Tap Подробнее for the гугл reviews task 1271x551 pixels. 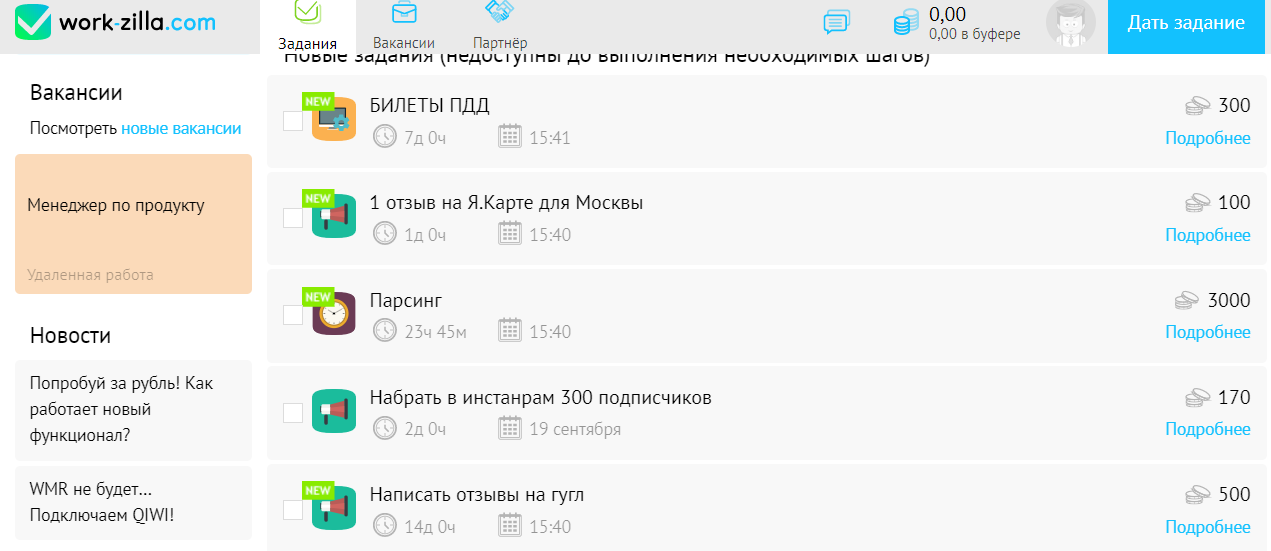[x=1207, y=527]
